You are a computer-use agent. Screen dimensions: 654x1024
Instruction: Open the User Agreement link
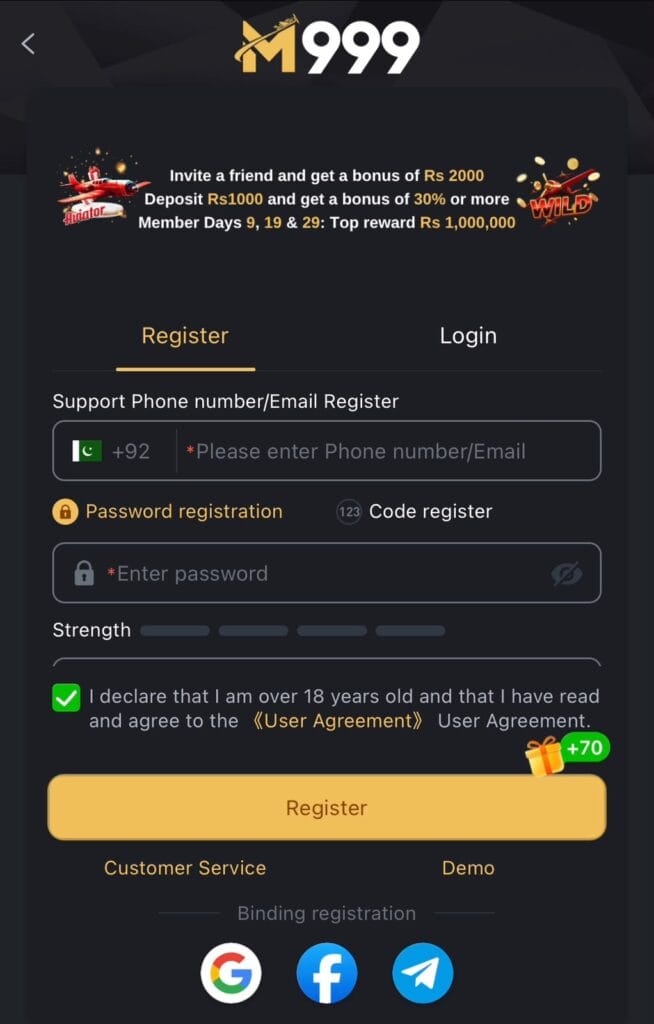(338, 721)
